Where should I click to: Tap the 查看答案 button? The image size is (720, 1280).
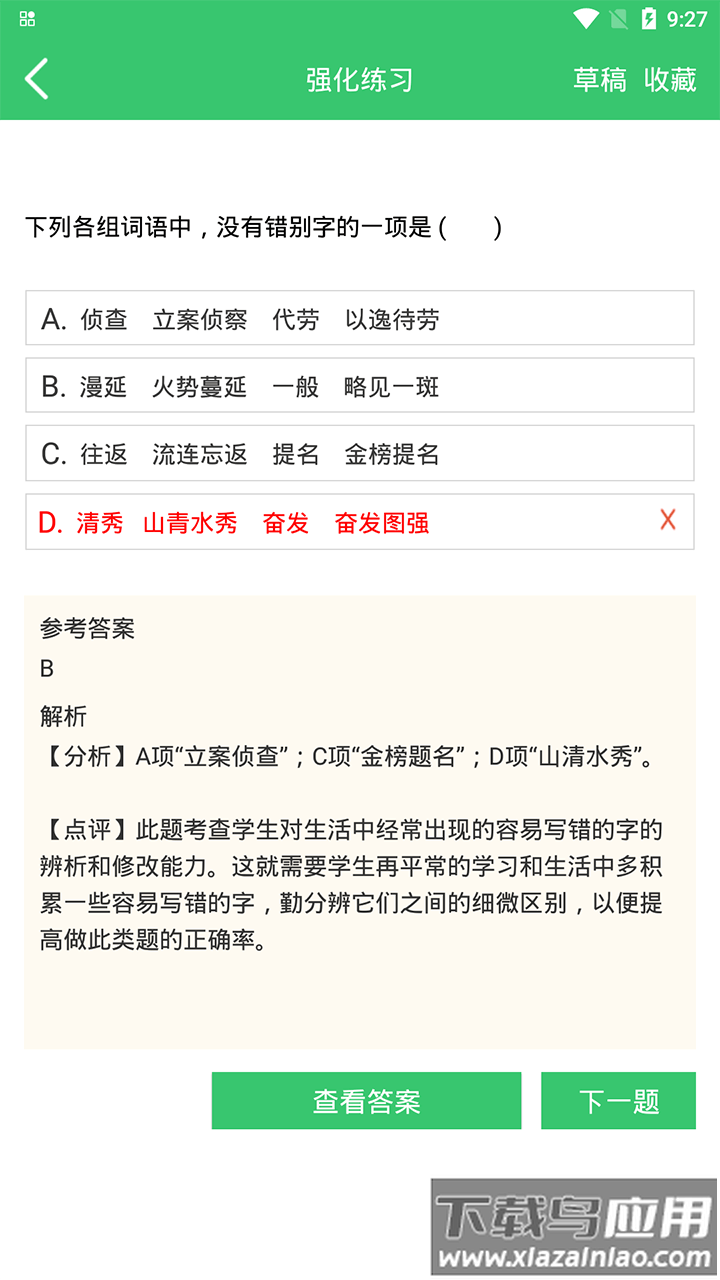point(366,1100)
